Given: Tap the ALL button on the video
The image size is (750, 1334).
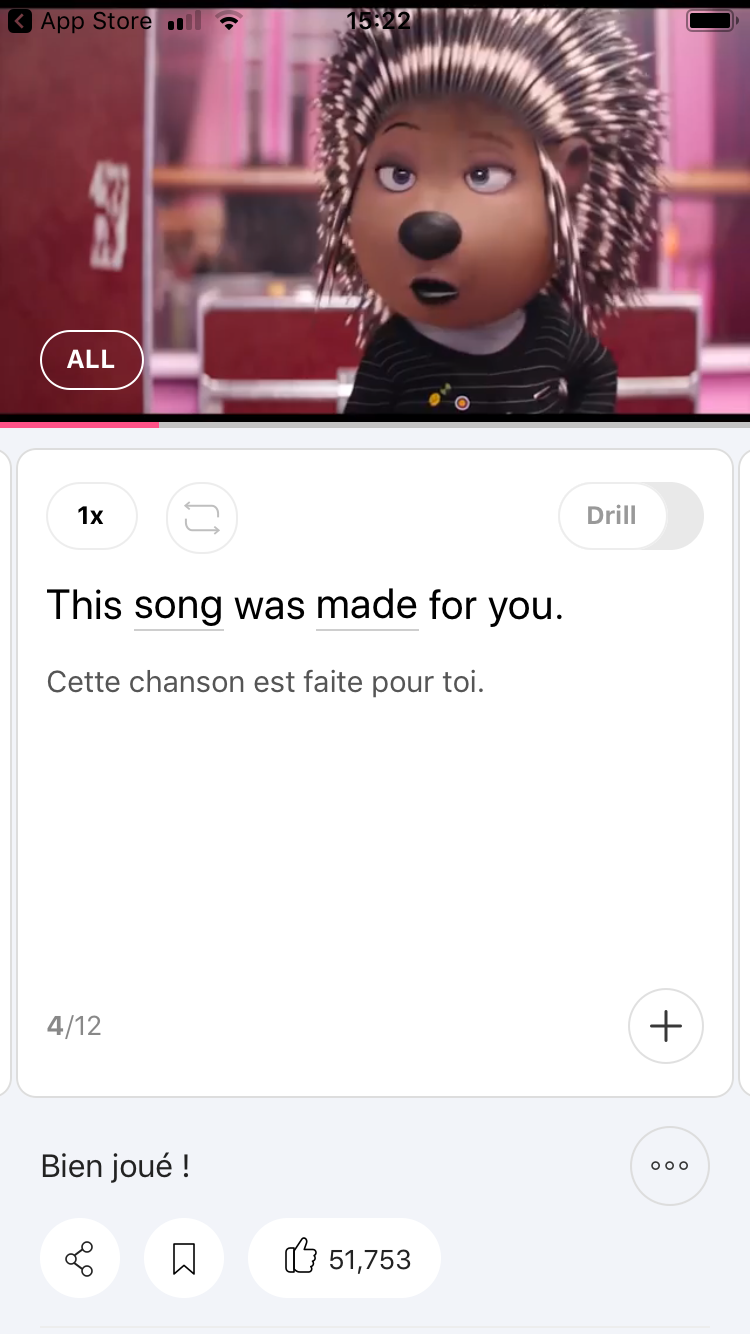Looking at the screenshot, I should pyautogui.click(x=91, y=360).
